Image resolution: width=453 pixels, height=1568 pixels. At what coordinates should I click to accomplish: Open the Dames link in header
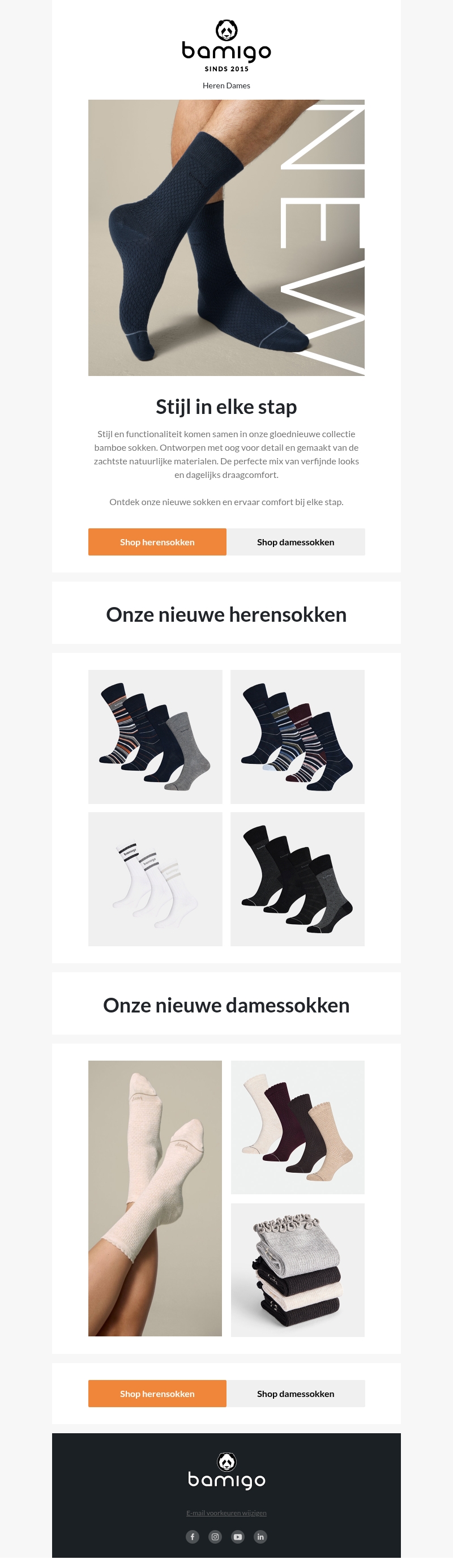[239, 86]
